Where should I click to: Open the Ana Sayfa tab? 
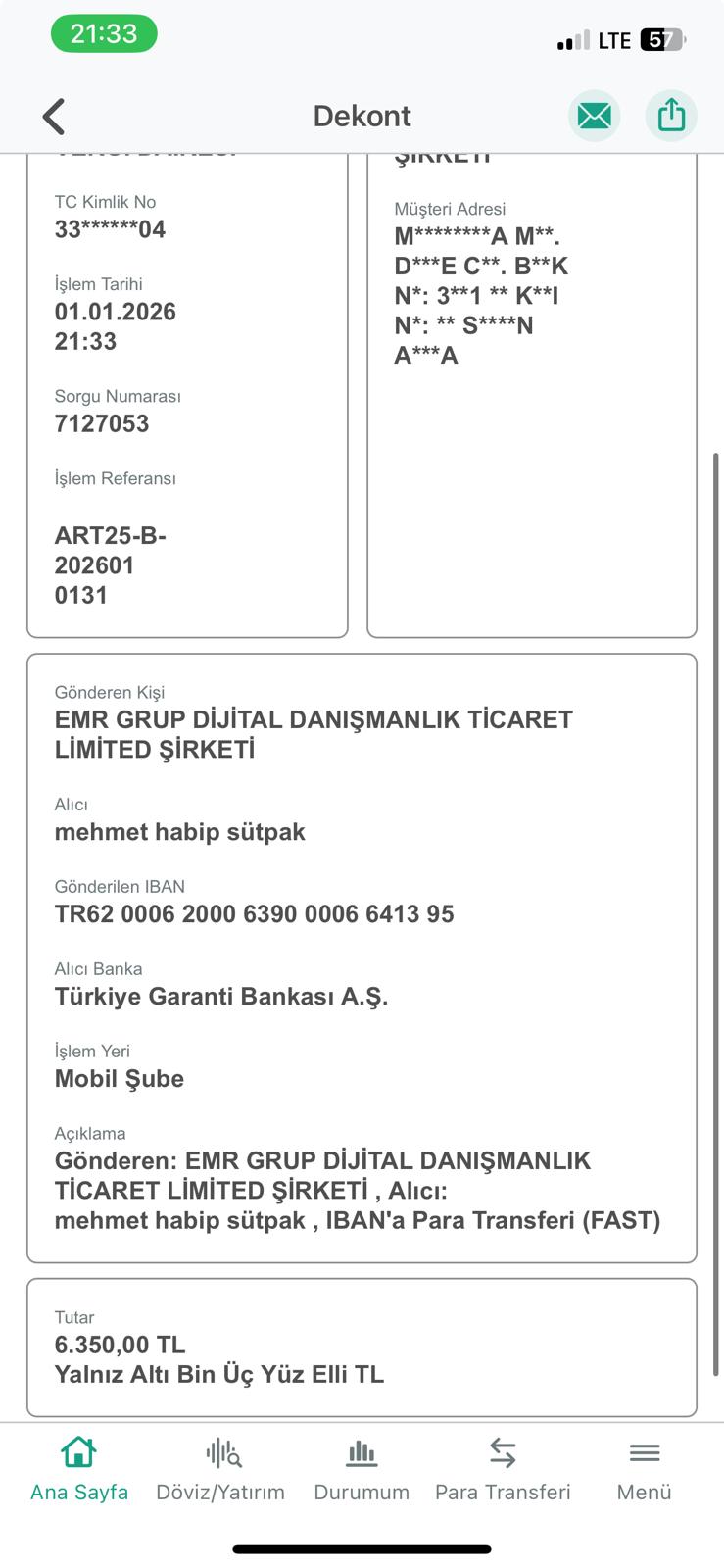(79, 1470)
